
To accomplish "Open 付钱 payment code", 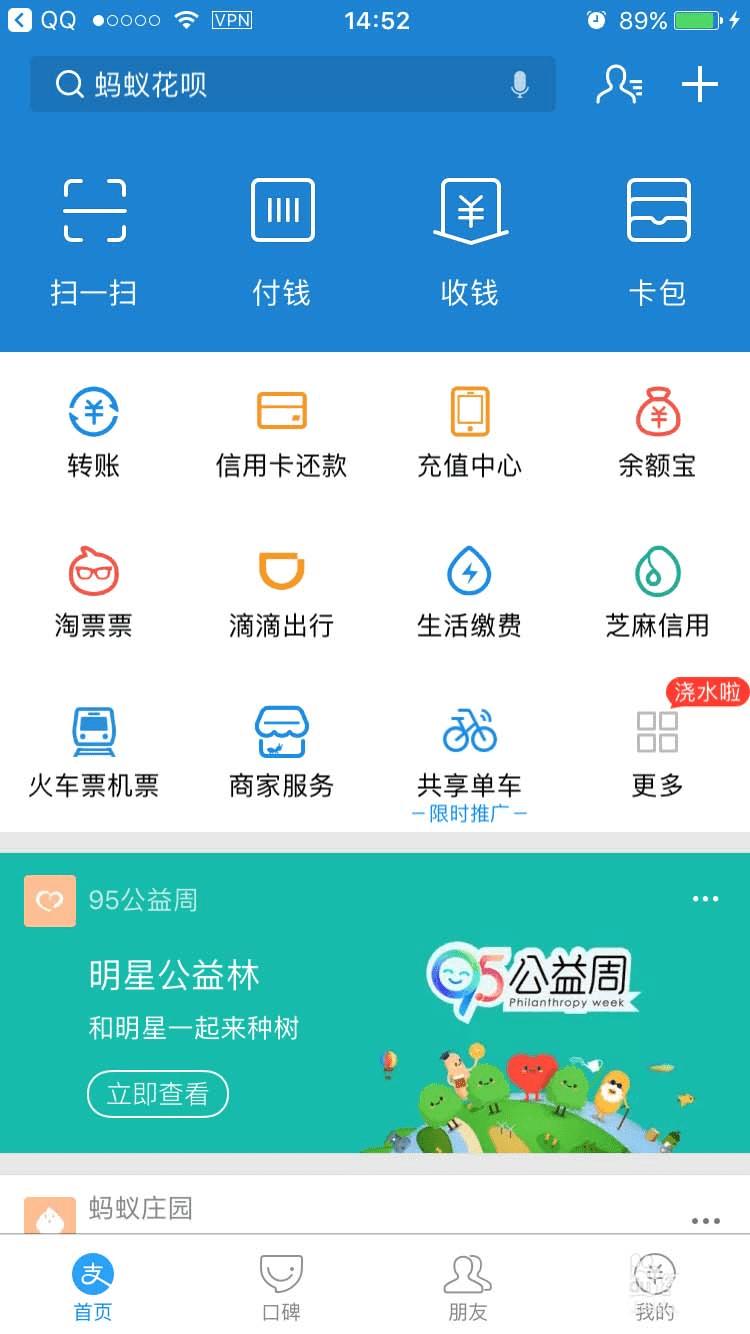I will tap(282, 240).
